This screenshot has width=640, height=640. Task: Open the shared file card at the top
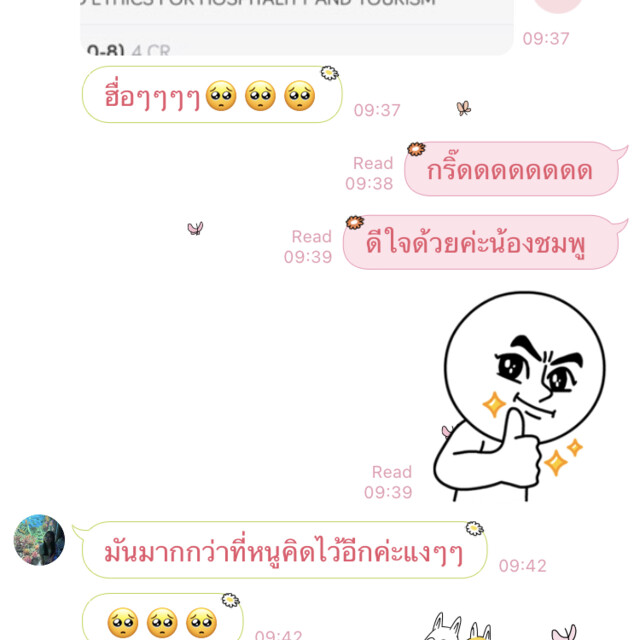click(x=296, y=26)
